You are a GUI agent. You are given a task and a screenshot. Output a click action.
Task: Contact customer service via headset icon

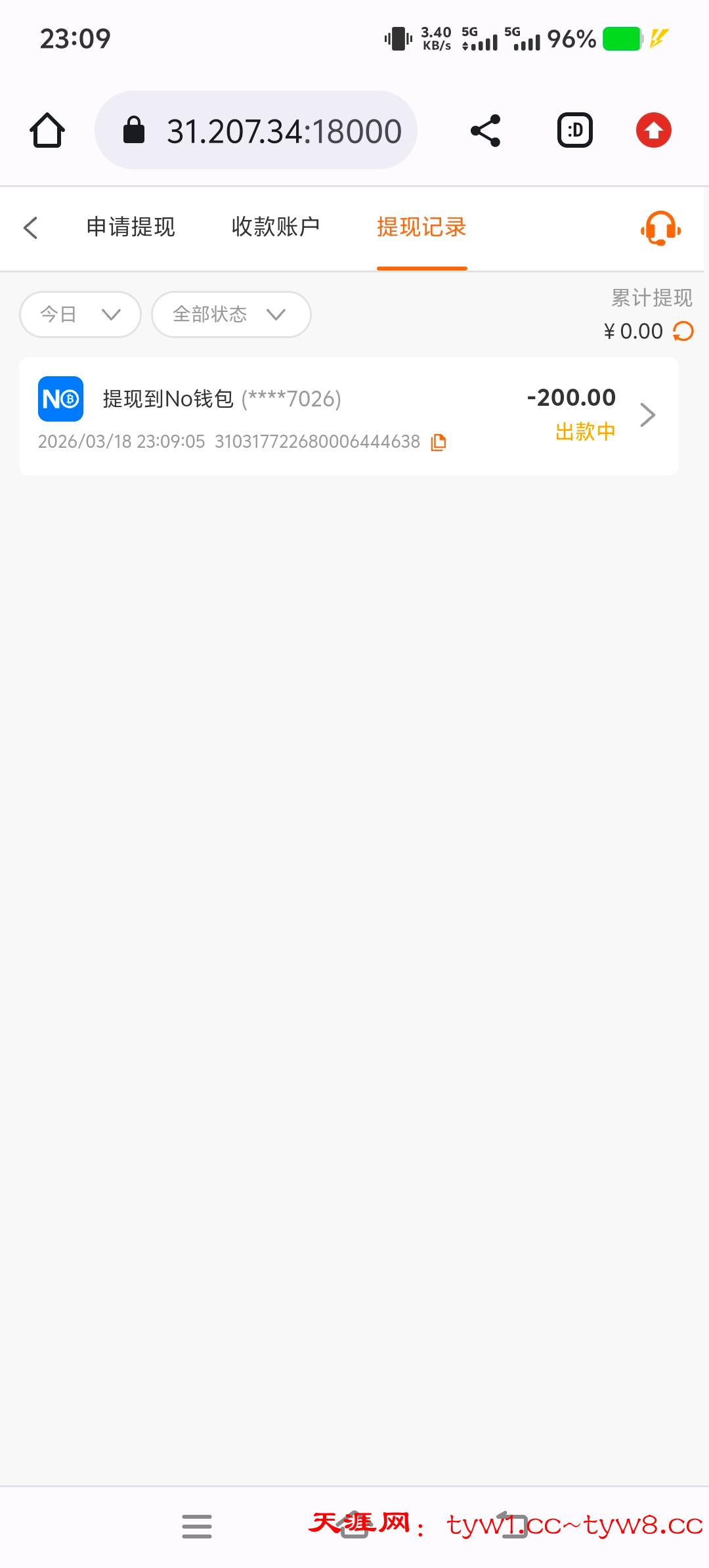tap(660, 228)
